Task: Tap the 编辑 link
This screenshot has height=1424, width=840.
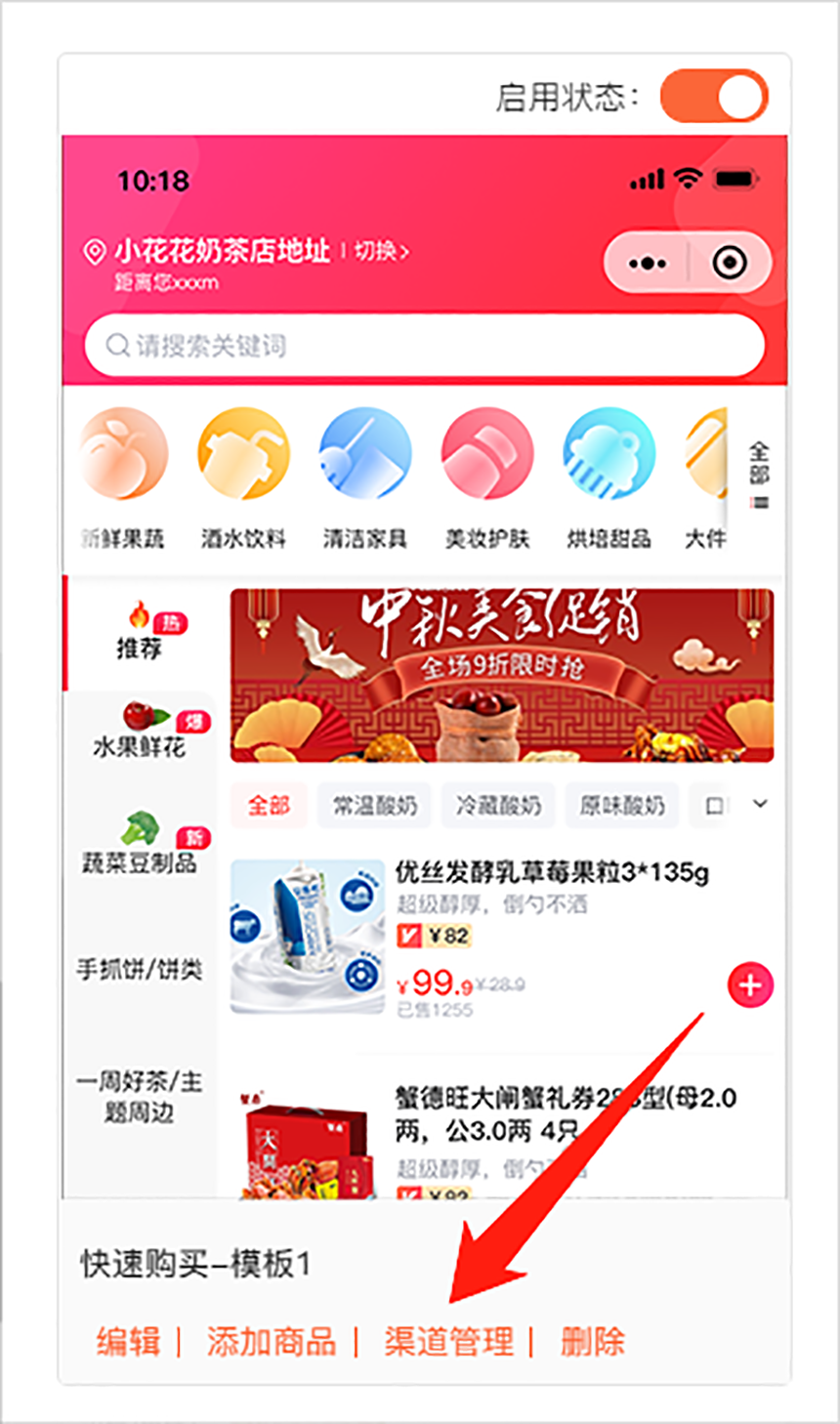Action: point(128,1341)
